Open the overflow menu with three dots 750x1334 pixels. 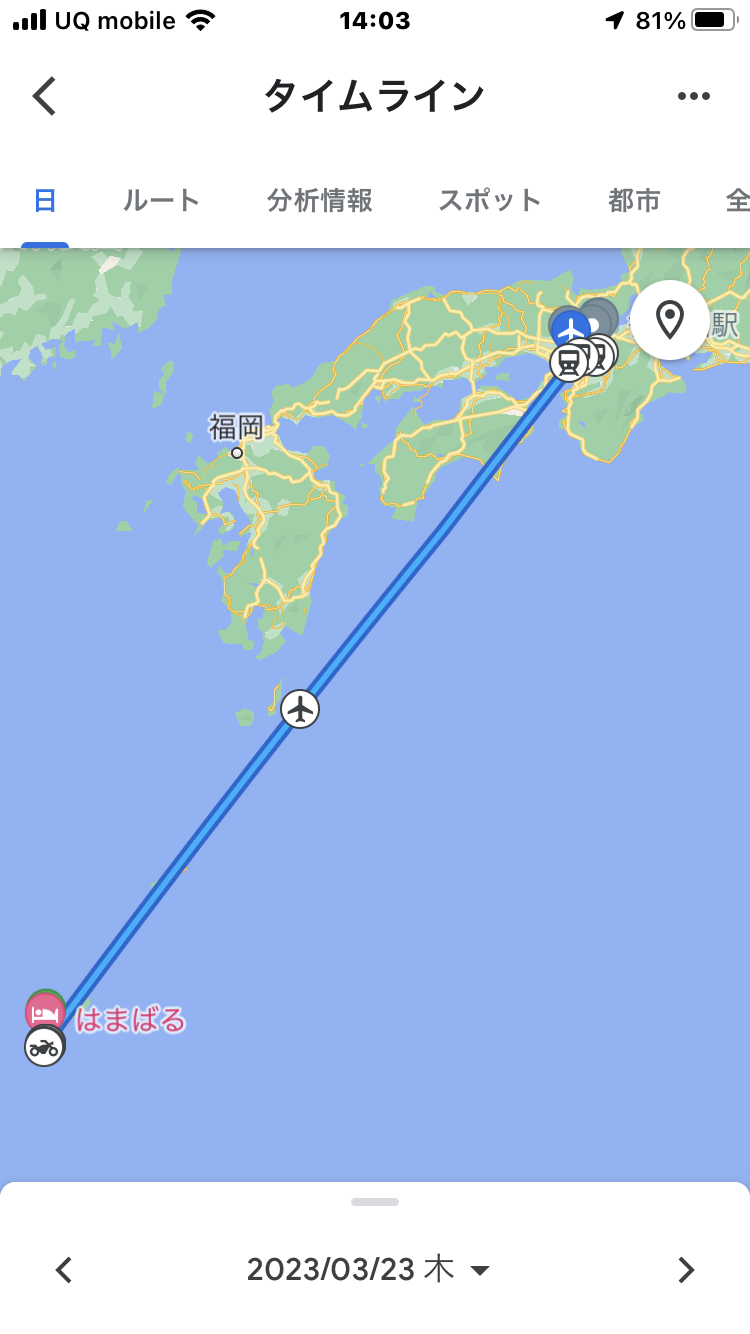coord(693,97)
